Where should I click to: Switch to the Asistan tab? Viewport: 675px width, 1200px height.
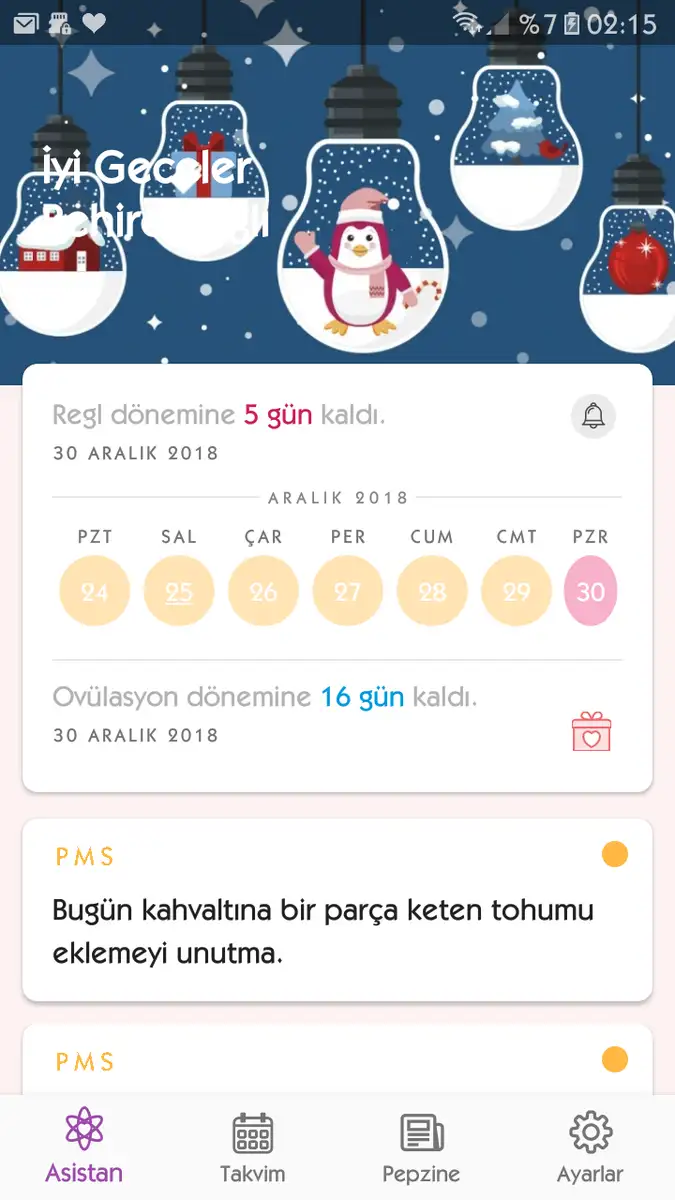point(84,1147)
